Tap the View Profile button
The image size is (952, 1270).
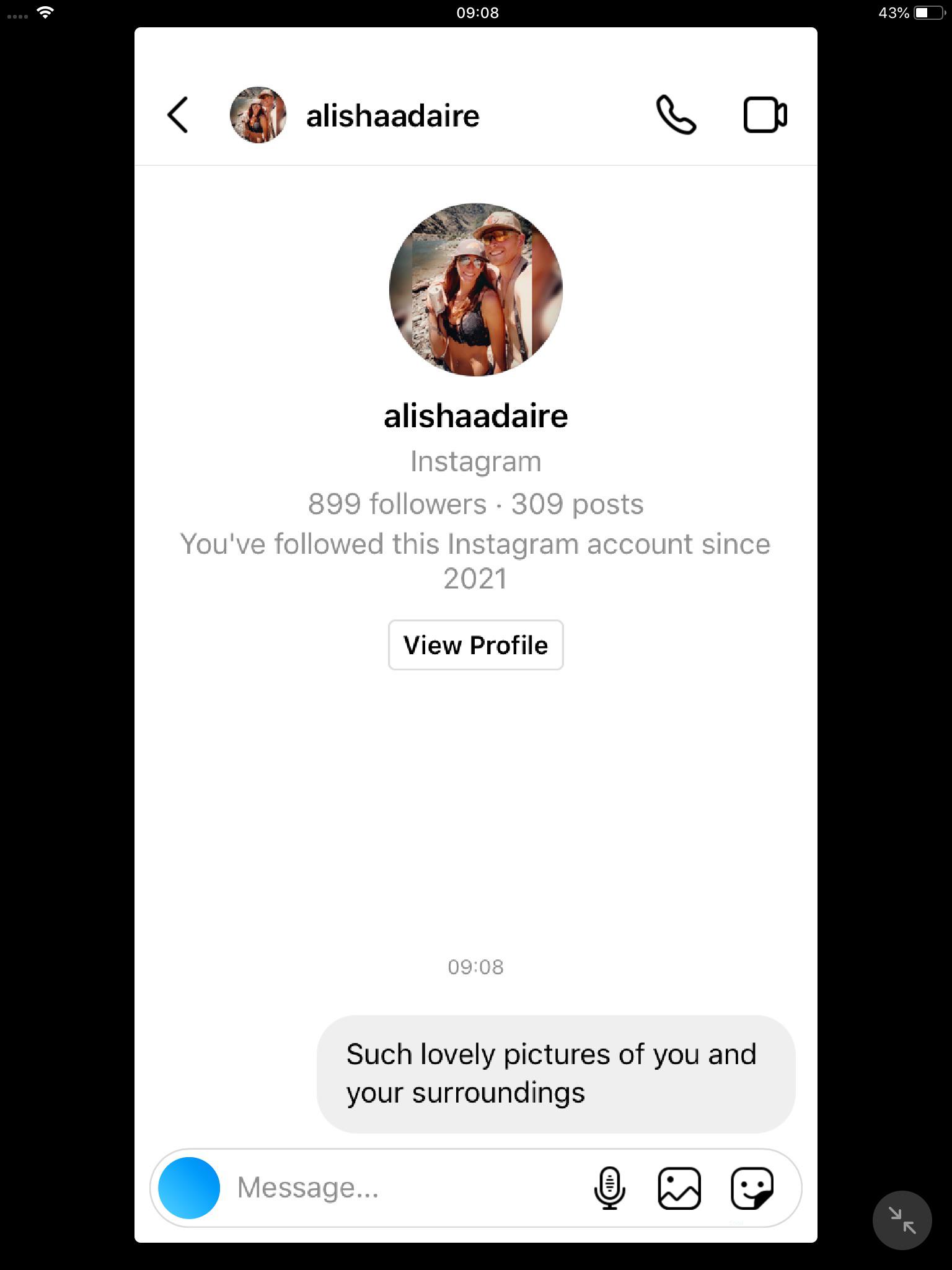(x=475, y=645)
